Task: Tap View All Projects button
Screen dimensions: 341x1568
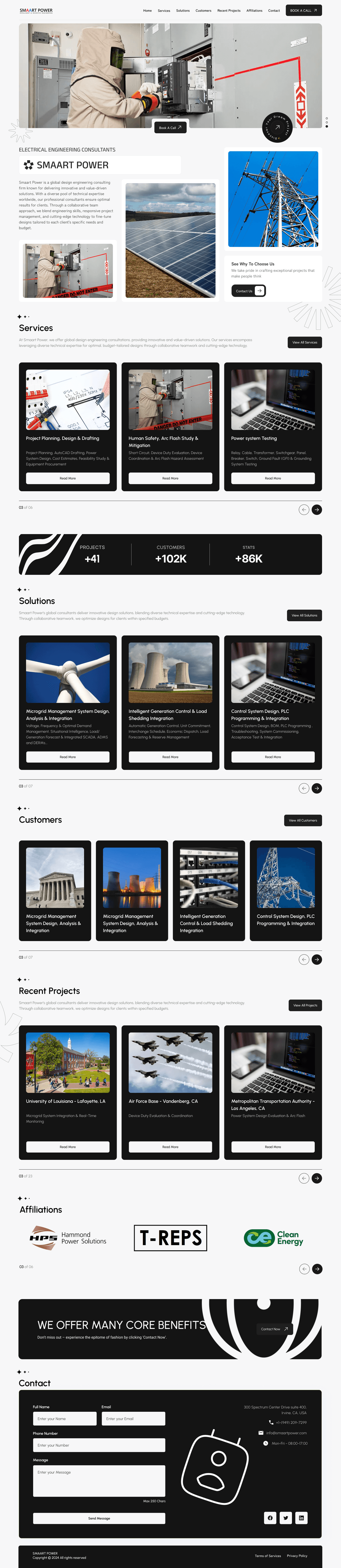Action: point(305,1005)
